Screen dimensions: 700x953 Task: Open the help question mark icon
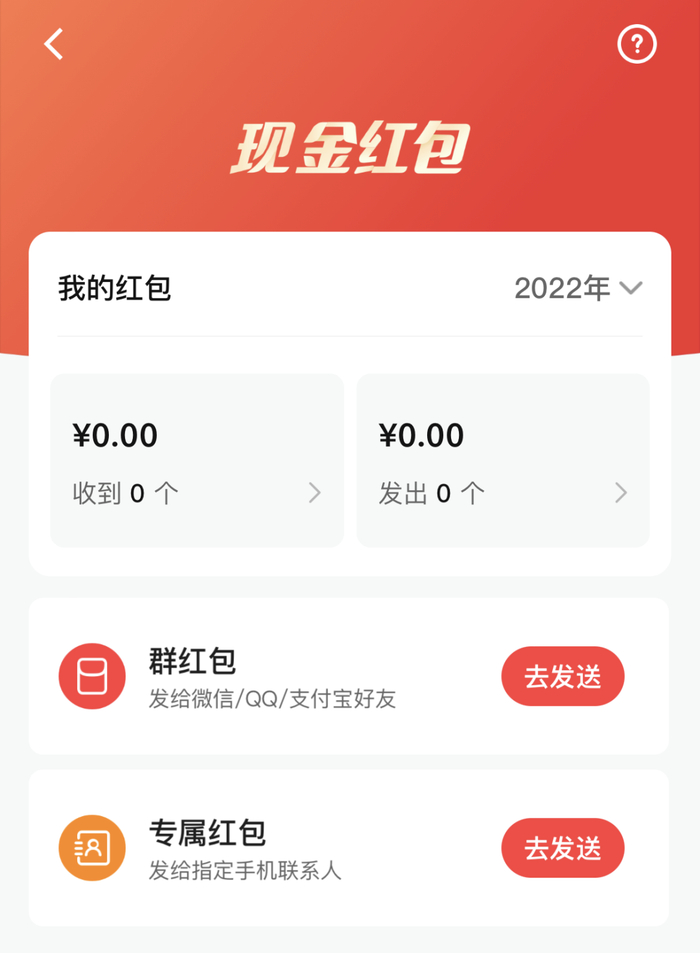637,44
